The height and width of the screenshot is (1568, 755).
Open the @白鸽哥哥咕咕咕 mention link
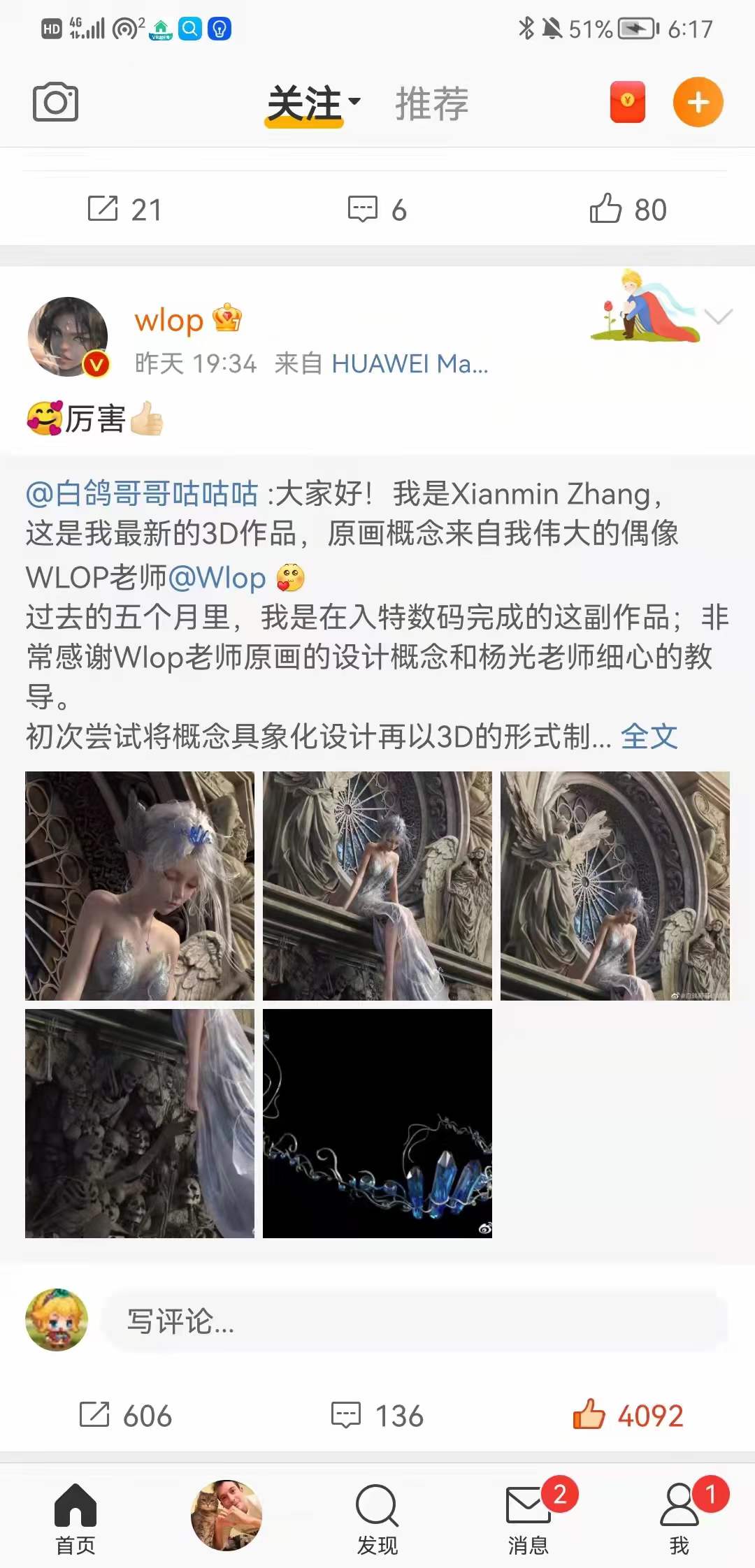[x=142, y=494]
